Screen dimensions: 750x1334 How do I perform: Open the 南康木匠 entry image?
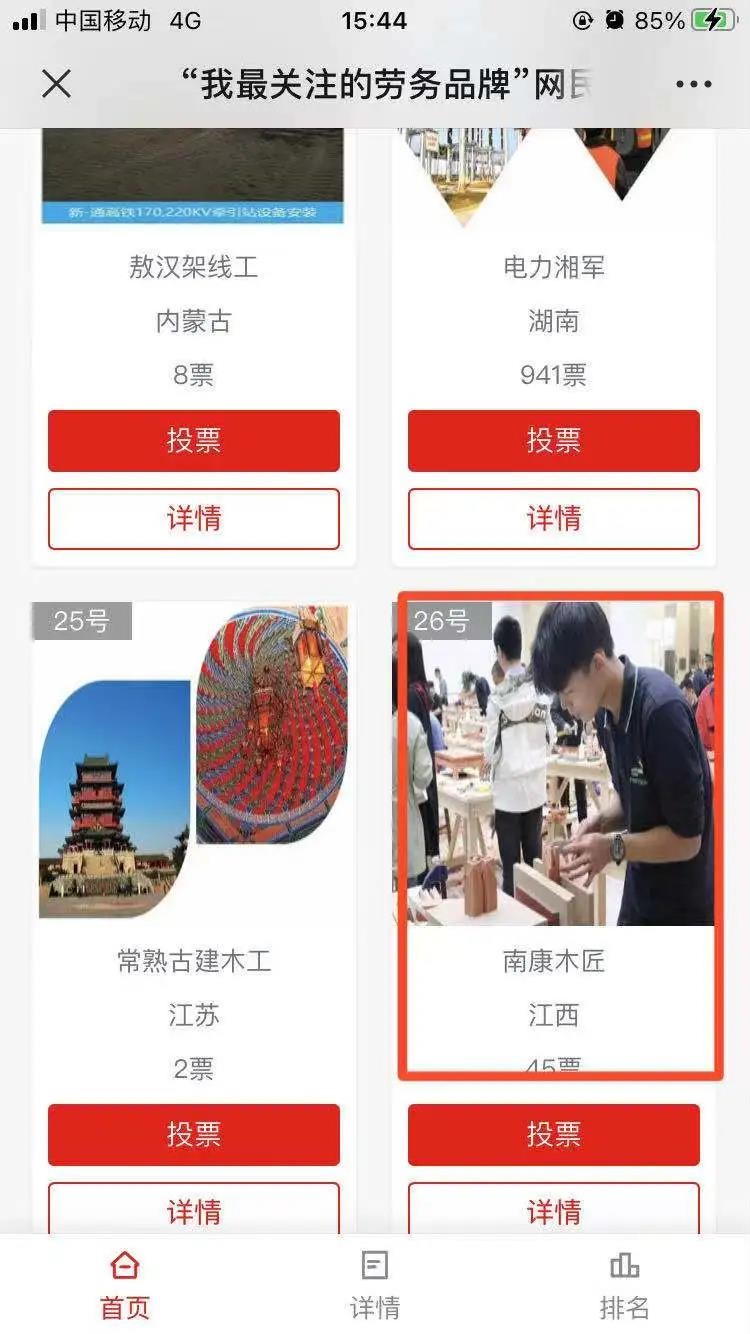[x=553, y=765]
